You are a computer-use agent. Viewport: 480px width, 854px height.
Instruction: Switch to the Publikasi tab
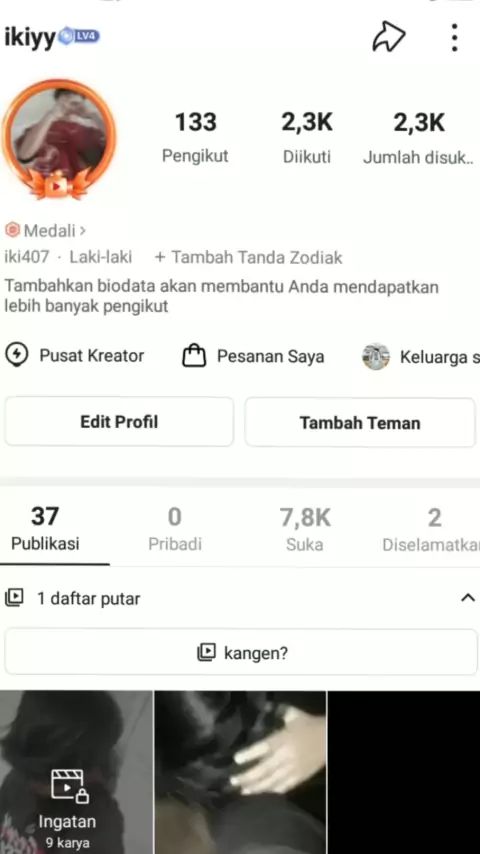tap(45, 528)
